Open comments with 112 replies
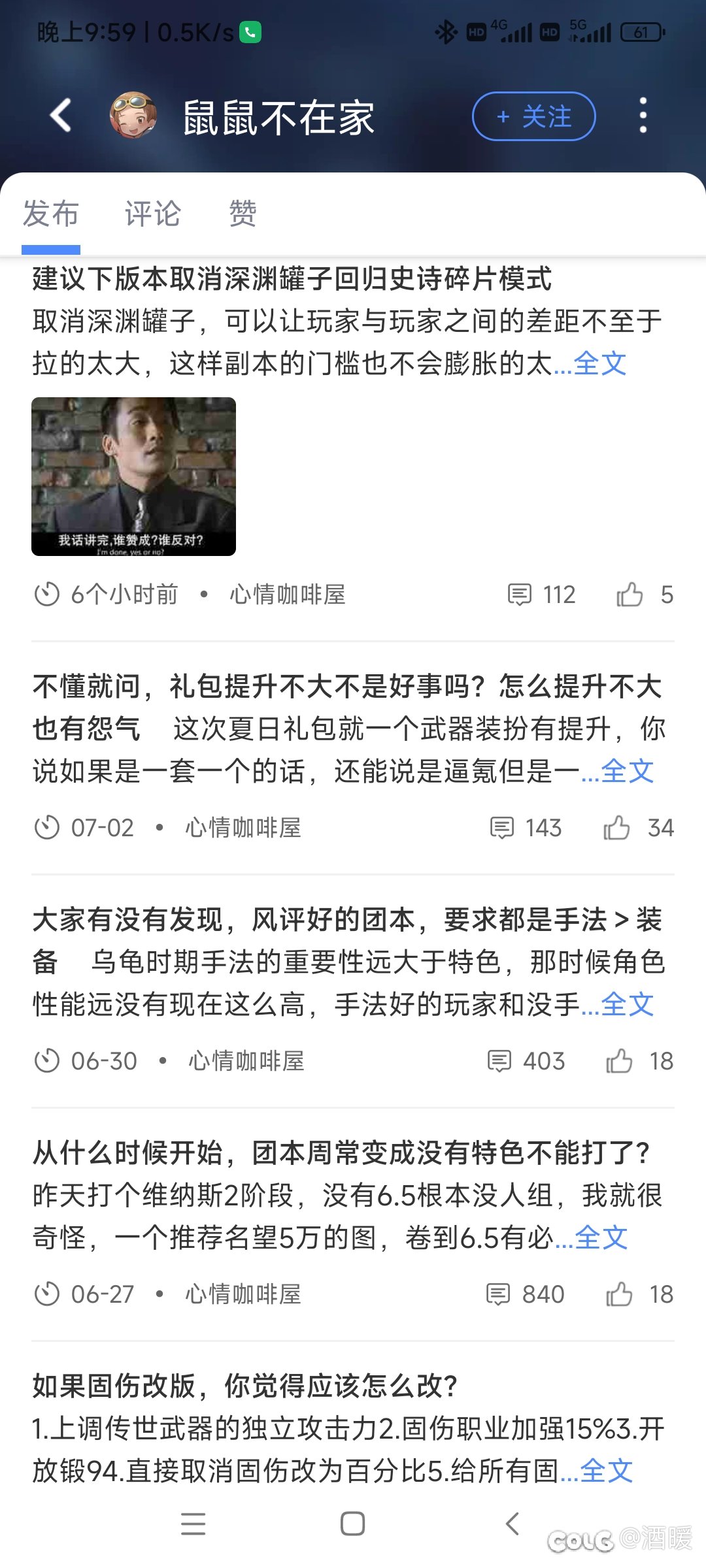This screenshot has width=706, height=1568. point(542,595)
